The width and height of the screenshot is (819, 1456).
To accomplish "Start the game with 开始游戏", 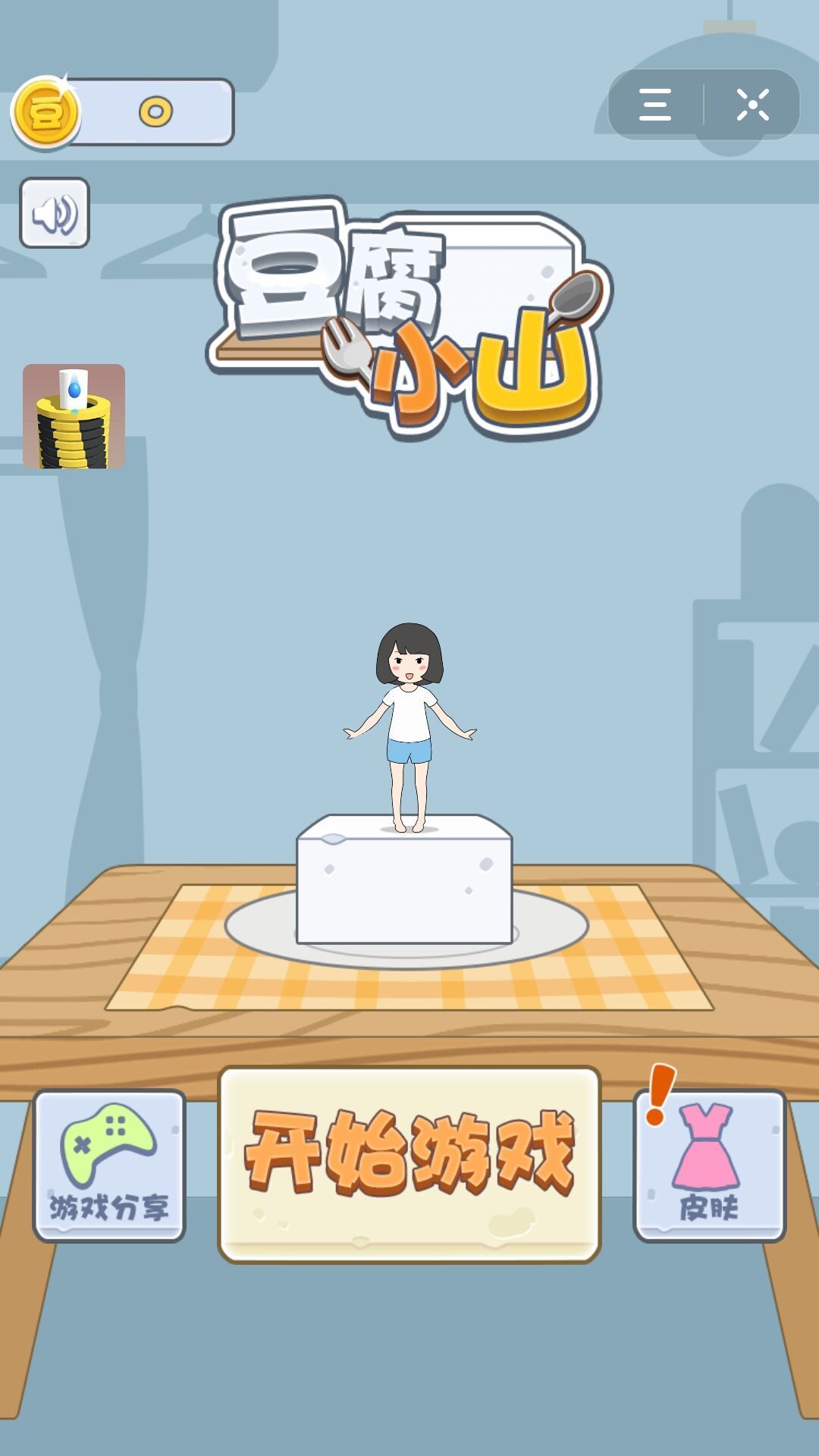I will [409, 1163].
